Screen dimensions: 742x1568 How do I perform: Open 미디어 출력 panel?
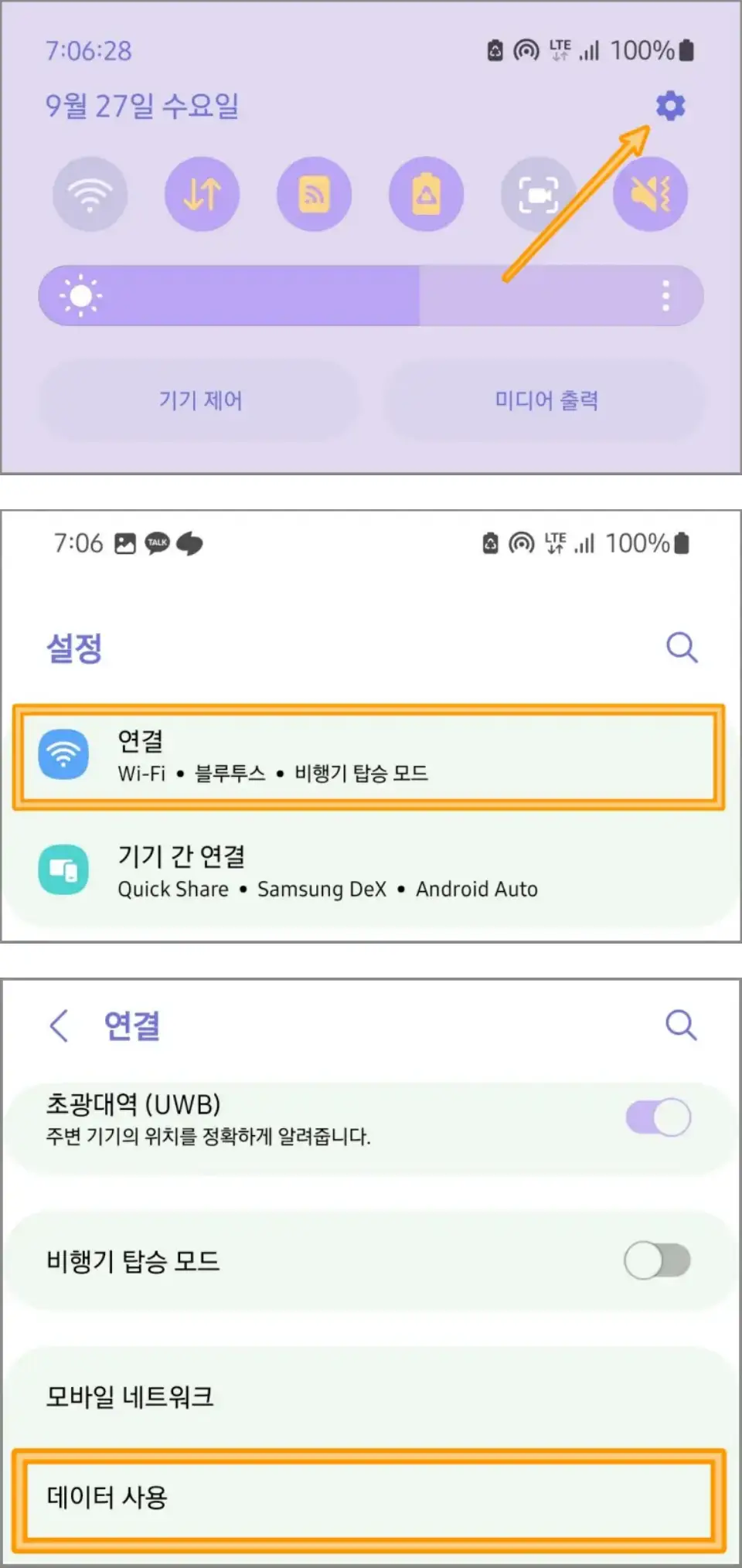click(x=546, y=400)
